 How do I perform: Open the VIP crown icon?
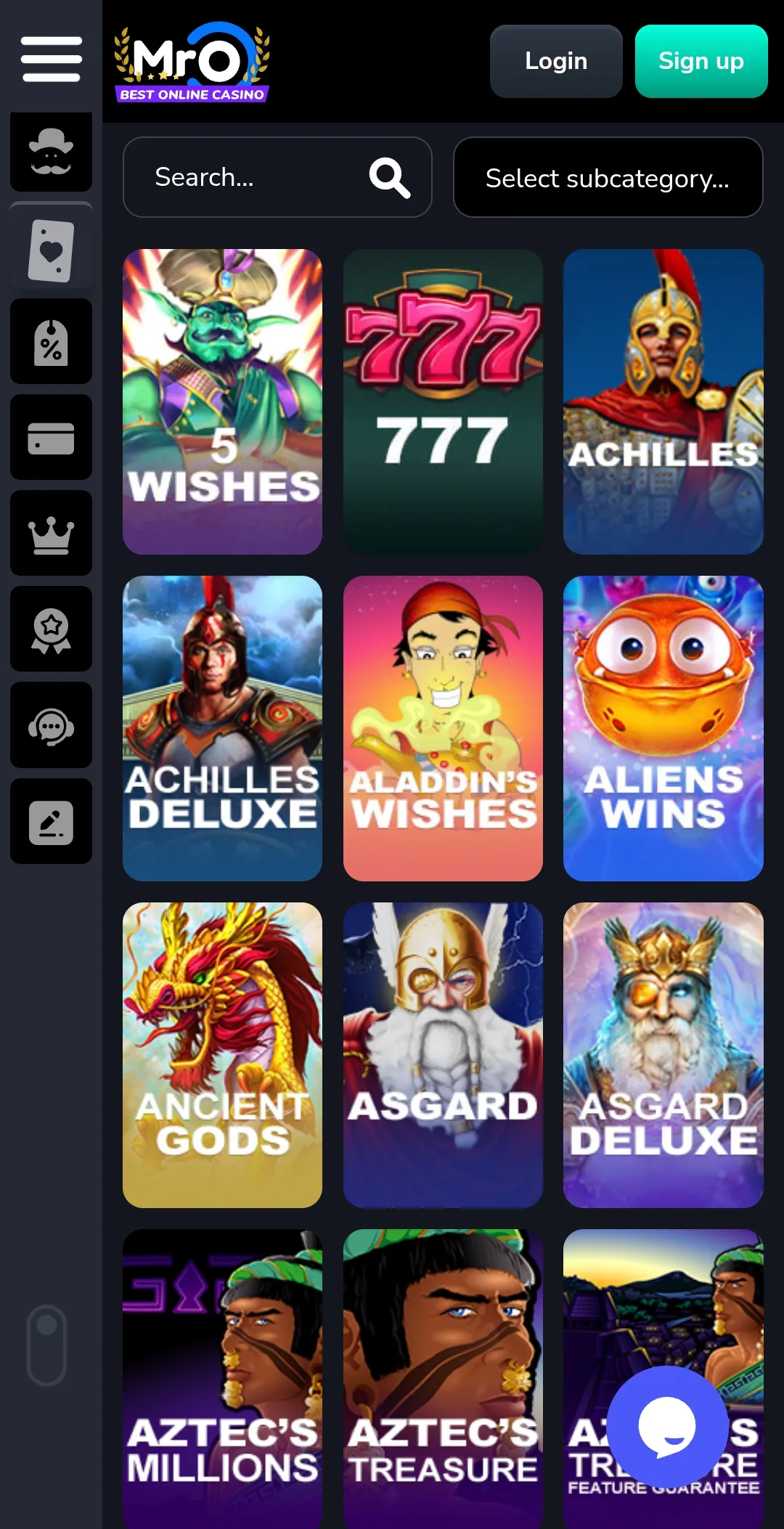click(51, 534)
